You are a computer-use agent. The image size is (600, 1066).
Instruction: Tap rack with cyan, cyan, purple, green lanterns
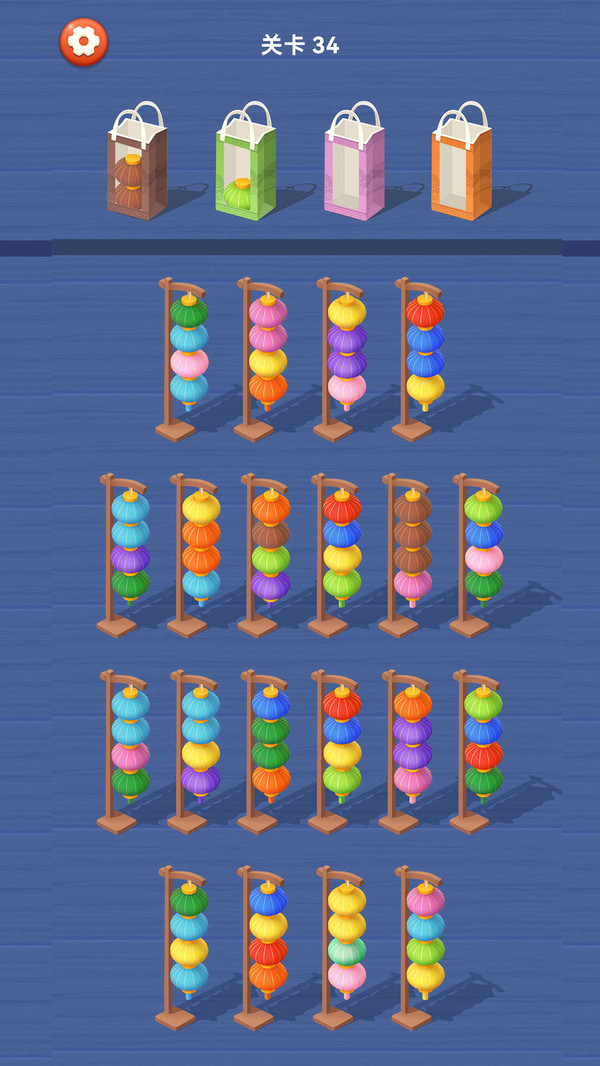coord(125,555)
